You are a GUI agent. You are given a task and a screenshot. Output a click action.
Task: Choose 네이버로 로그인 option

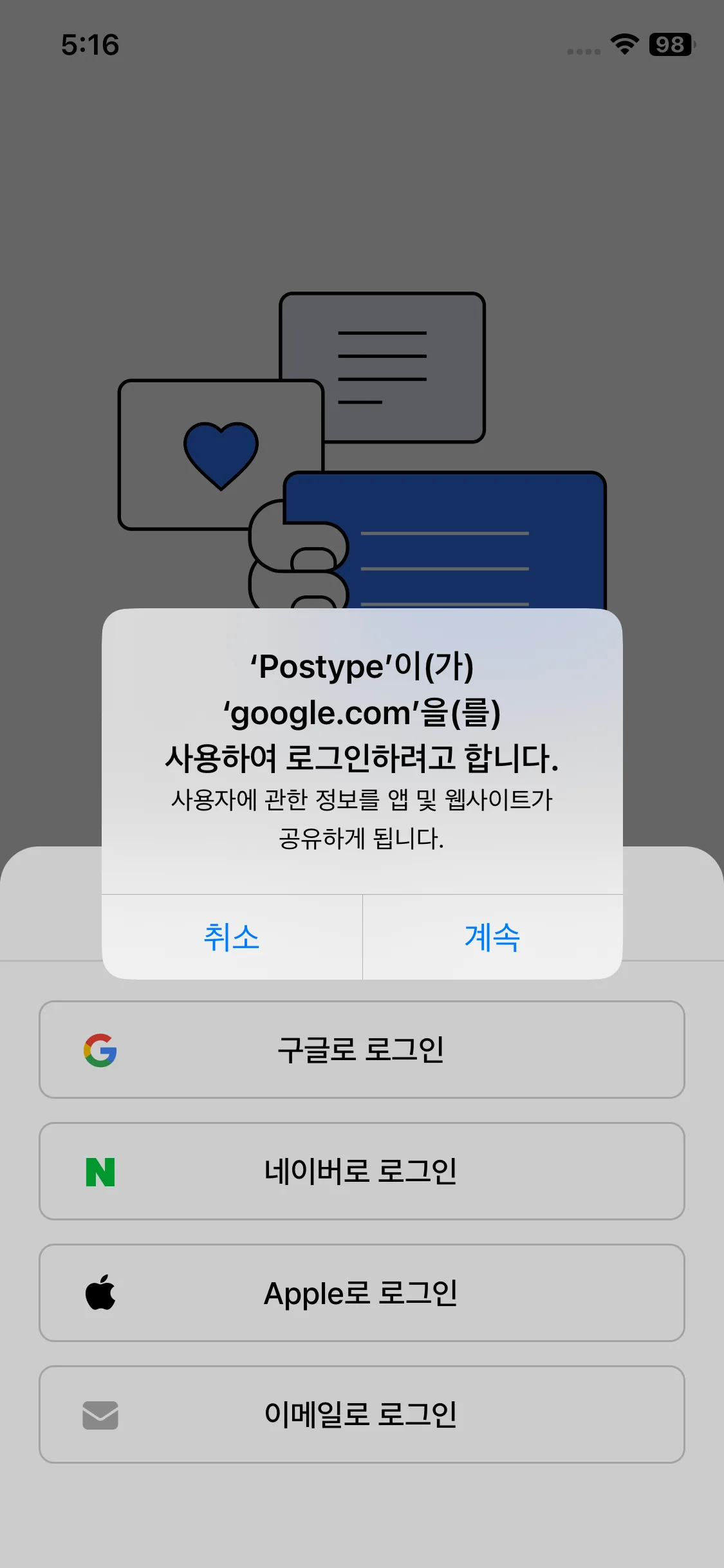[x=362, y=1171]
